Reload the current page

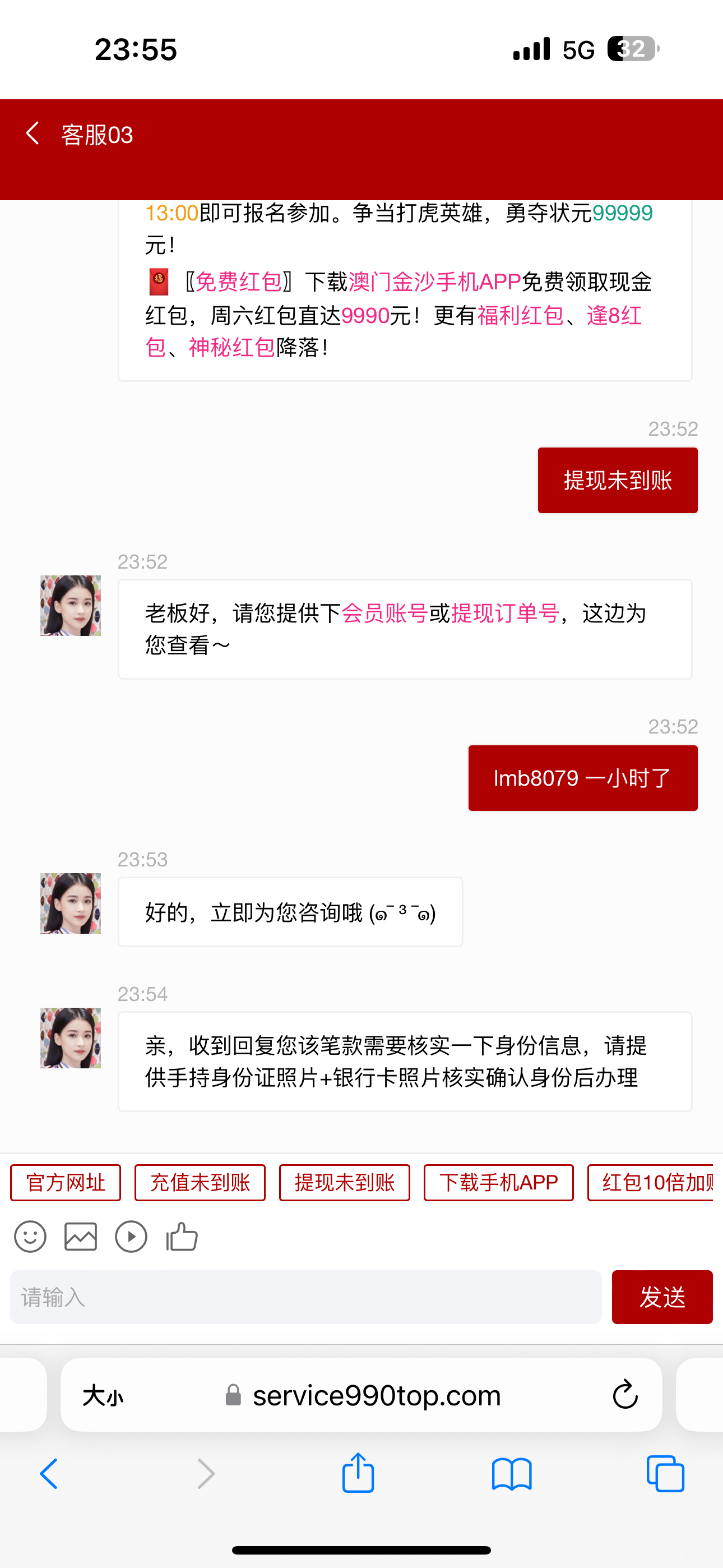click(623, 1395)
